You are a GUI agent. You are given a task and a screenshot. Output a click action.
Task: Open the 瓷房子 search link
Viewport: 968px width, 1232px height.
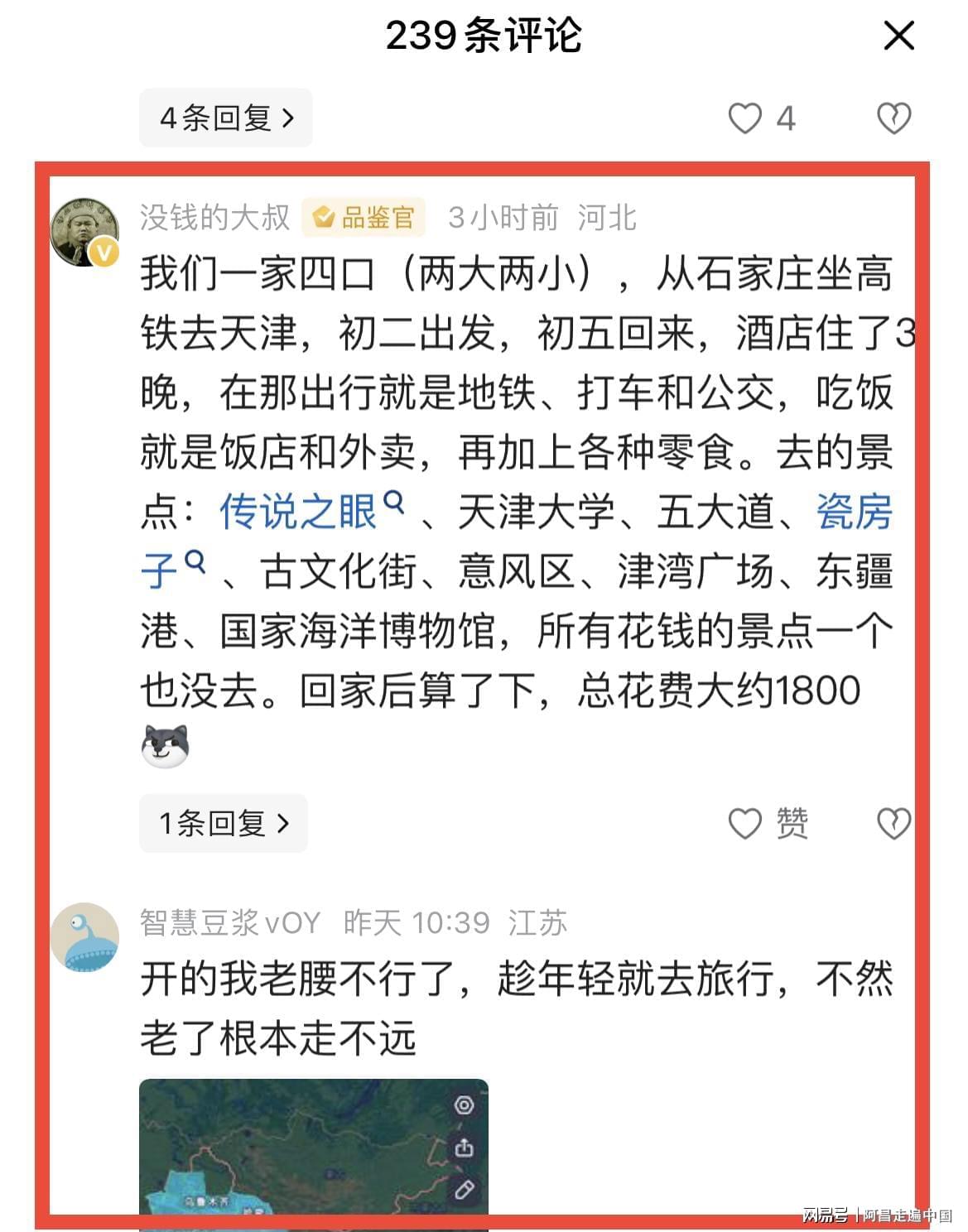click(853, 513)
